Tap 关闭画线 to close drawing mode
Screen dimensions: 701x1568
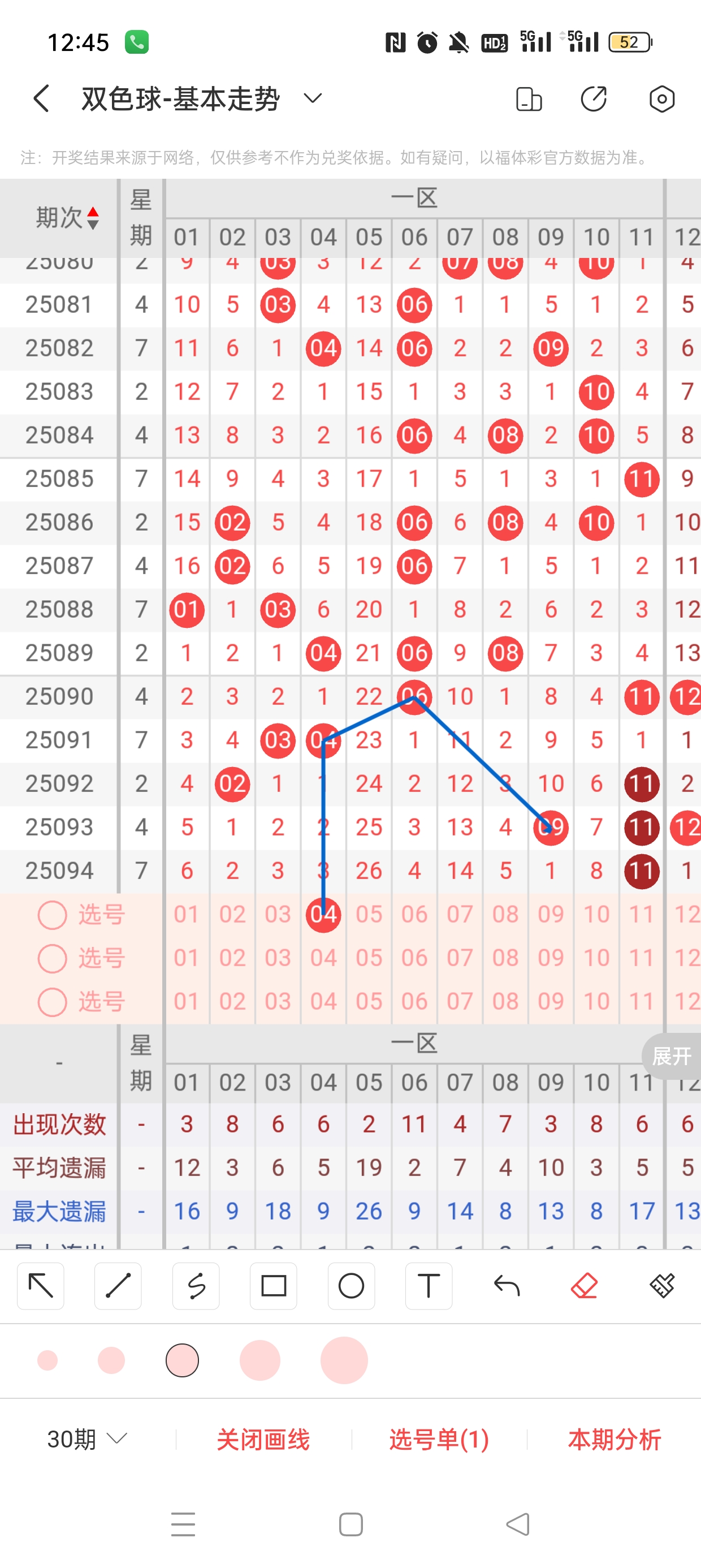(x=263, y=1439)
